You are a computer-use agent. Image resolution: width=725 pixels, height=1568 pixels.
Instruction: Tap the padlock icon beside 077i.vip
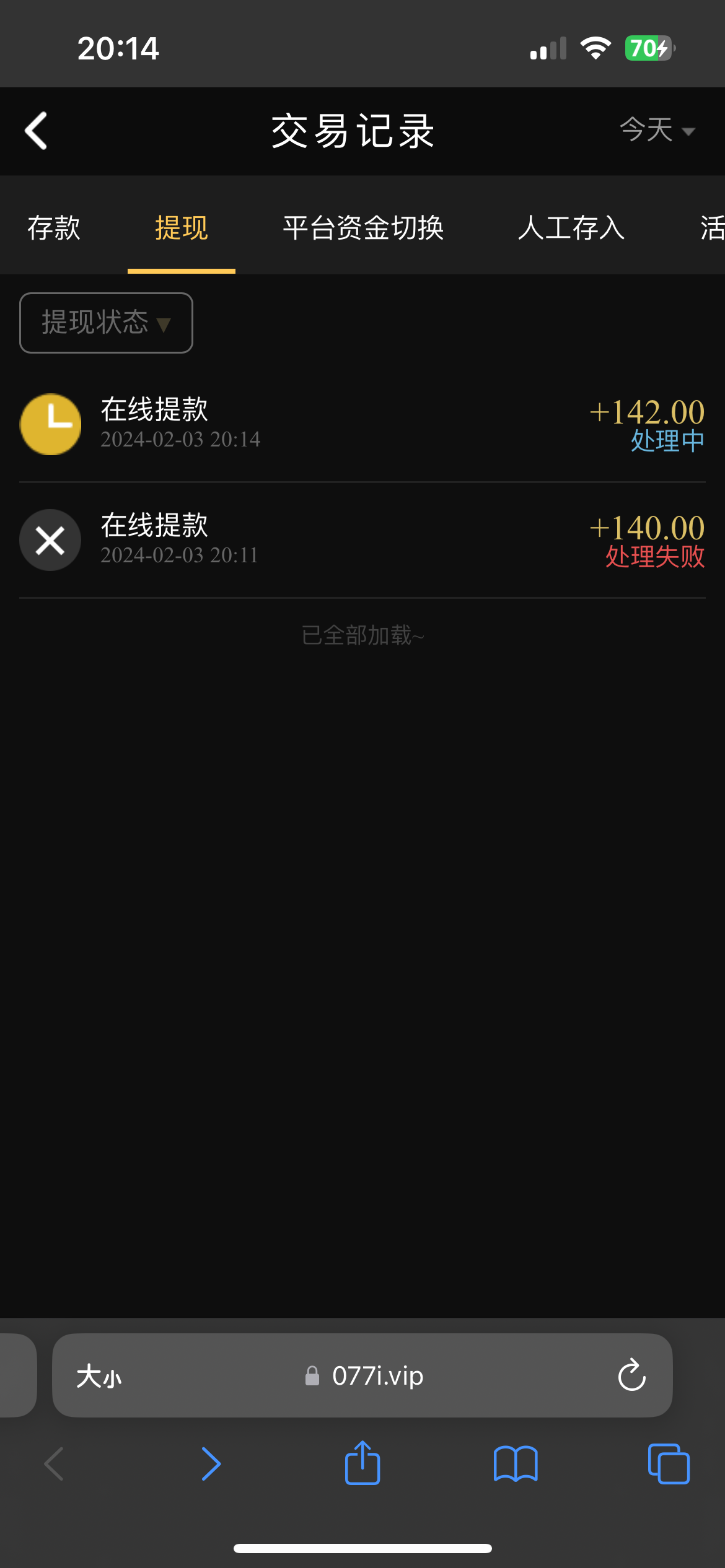[312, 1376]
